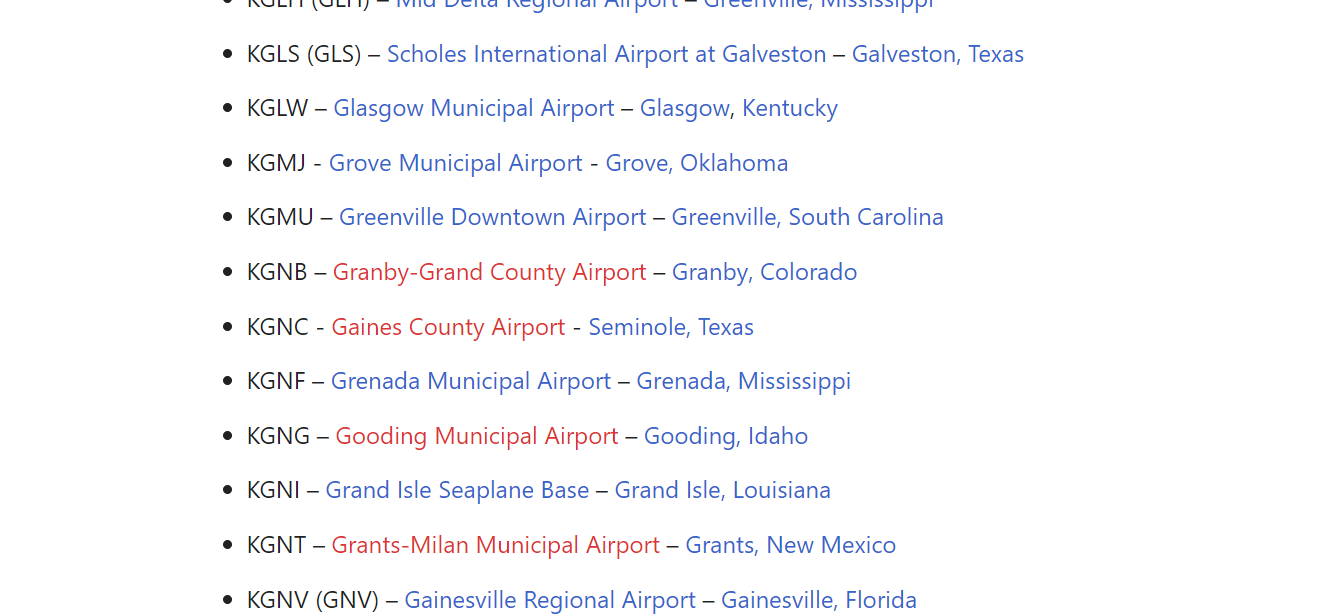Open the Granby, Colorado link

pyautogui.click(x=764, y=272)
